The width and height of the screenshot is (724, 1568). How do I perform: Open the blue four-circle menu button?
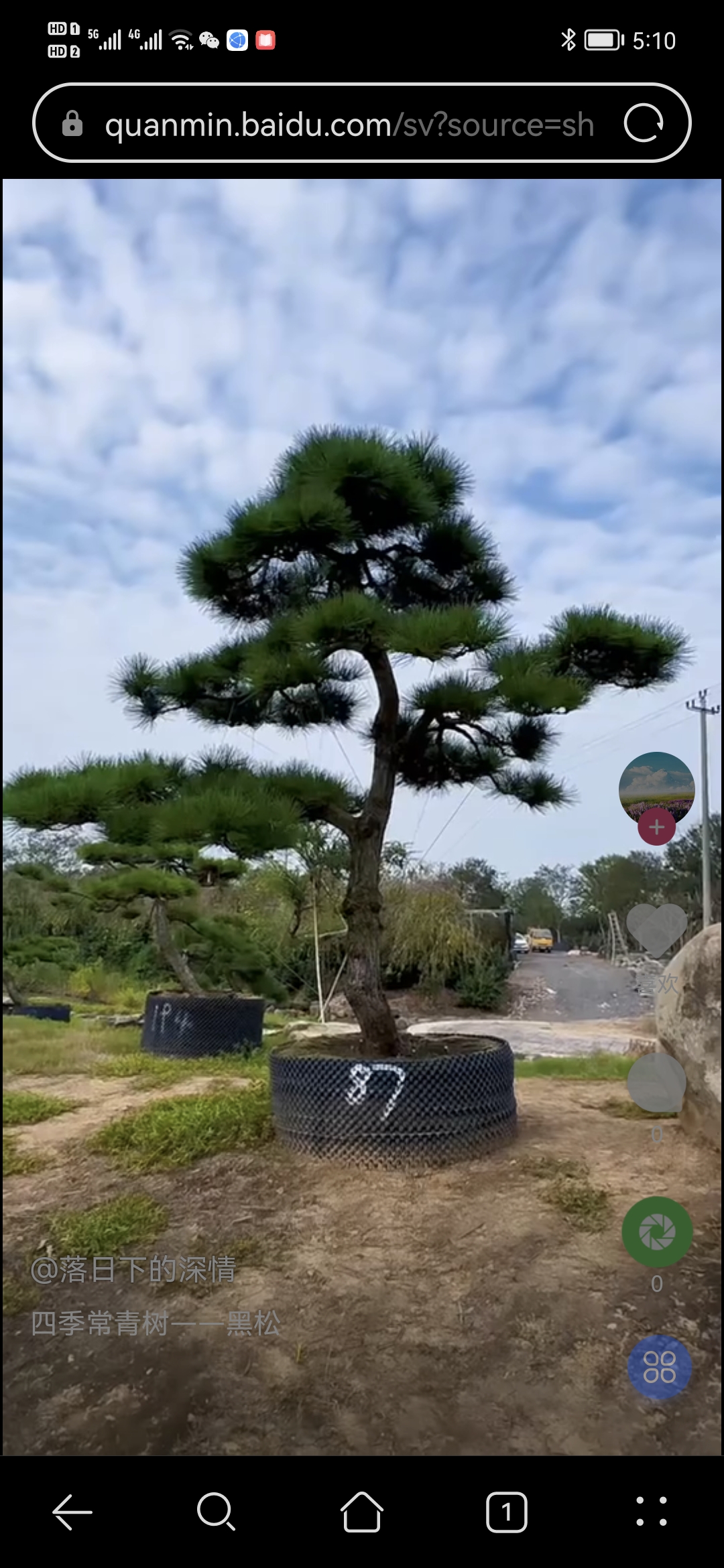click(x=660, y=1367)
